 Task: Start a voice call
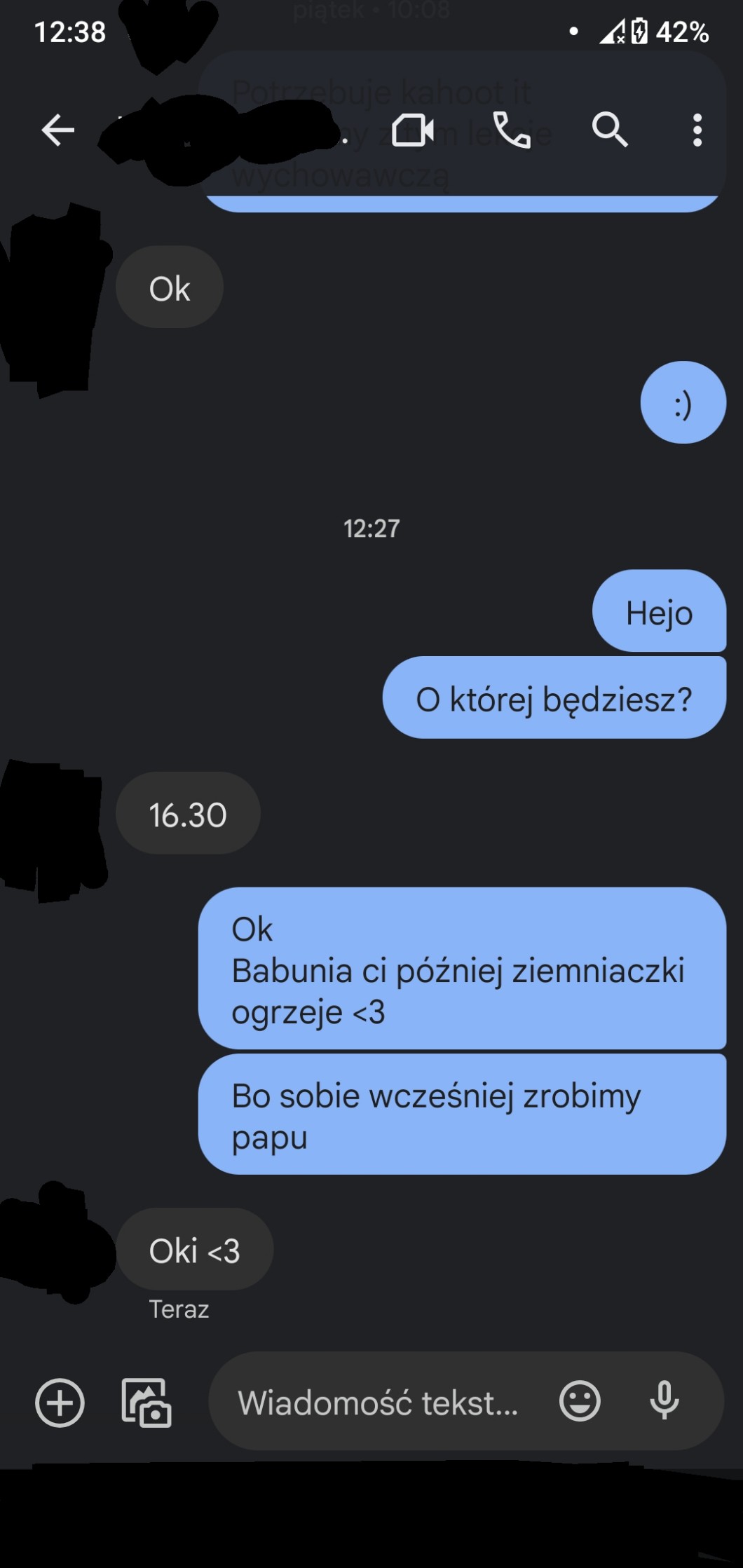coord(512,130)
